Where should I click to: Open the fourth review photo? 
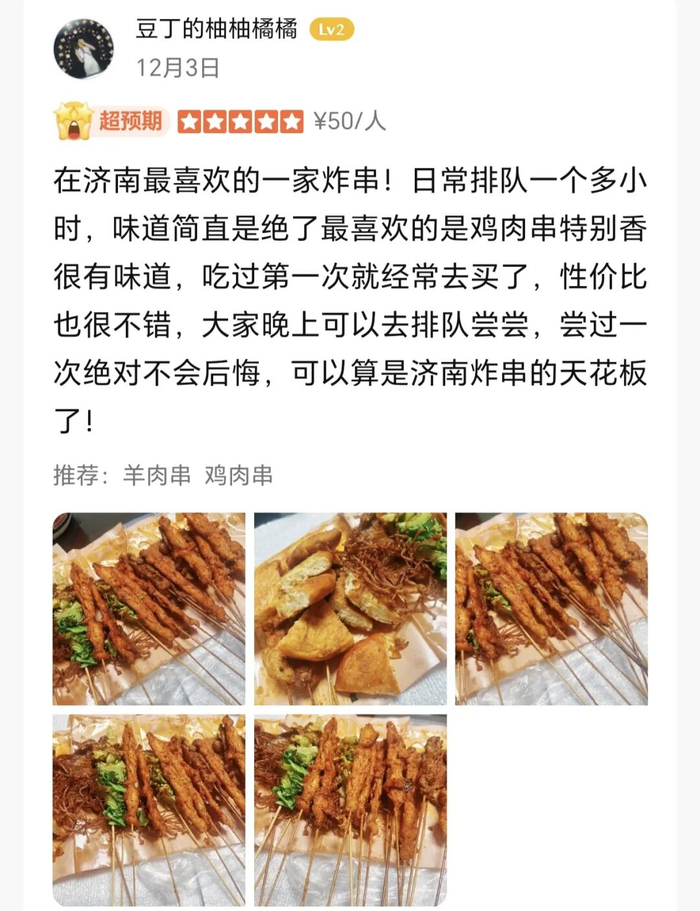149,810
